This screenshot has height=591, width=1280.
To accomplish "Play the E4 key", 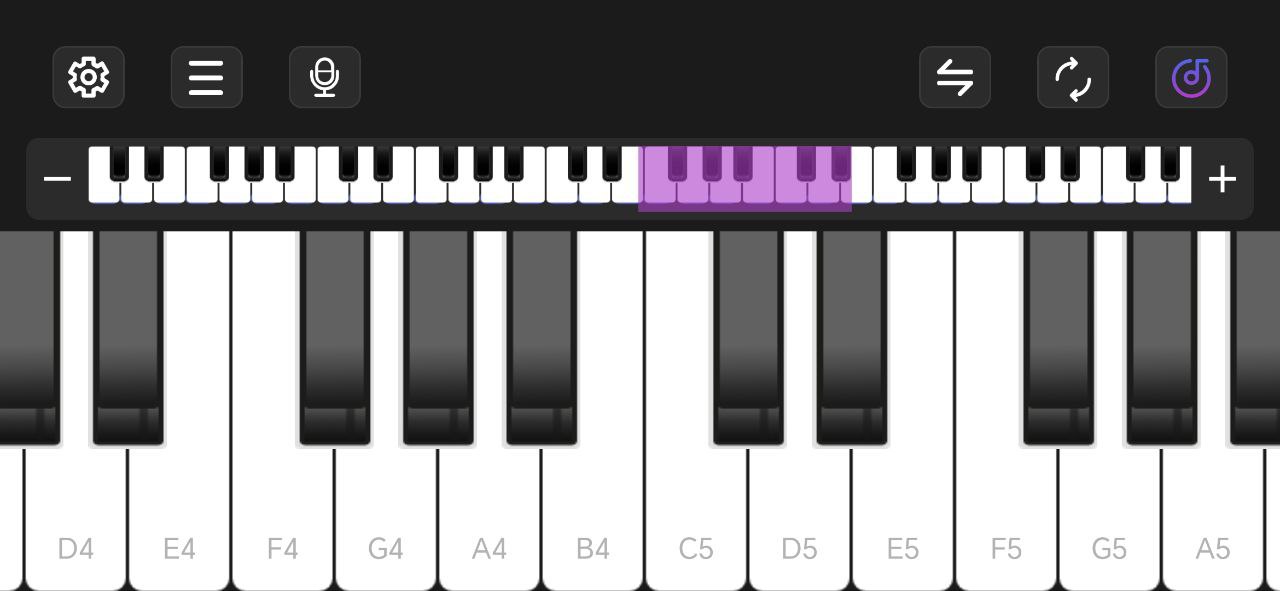I will [x=180, y=520].
